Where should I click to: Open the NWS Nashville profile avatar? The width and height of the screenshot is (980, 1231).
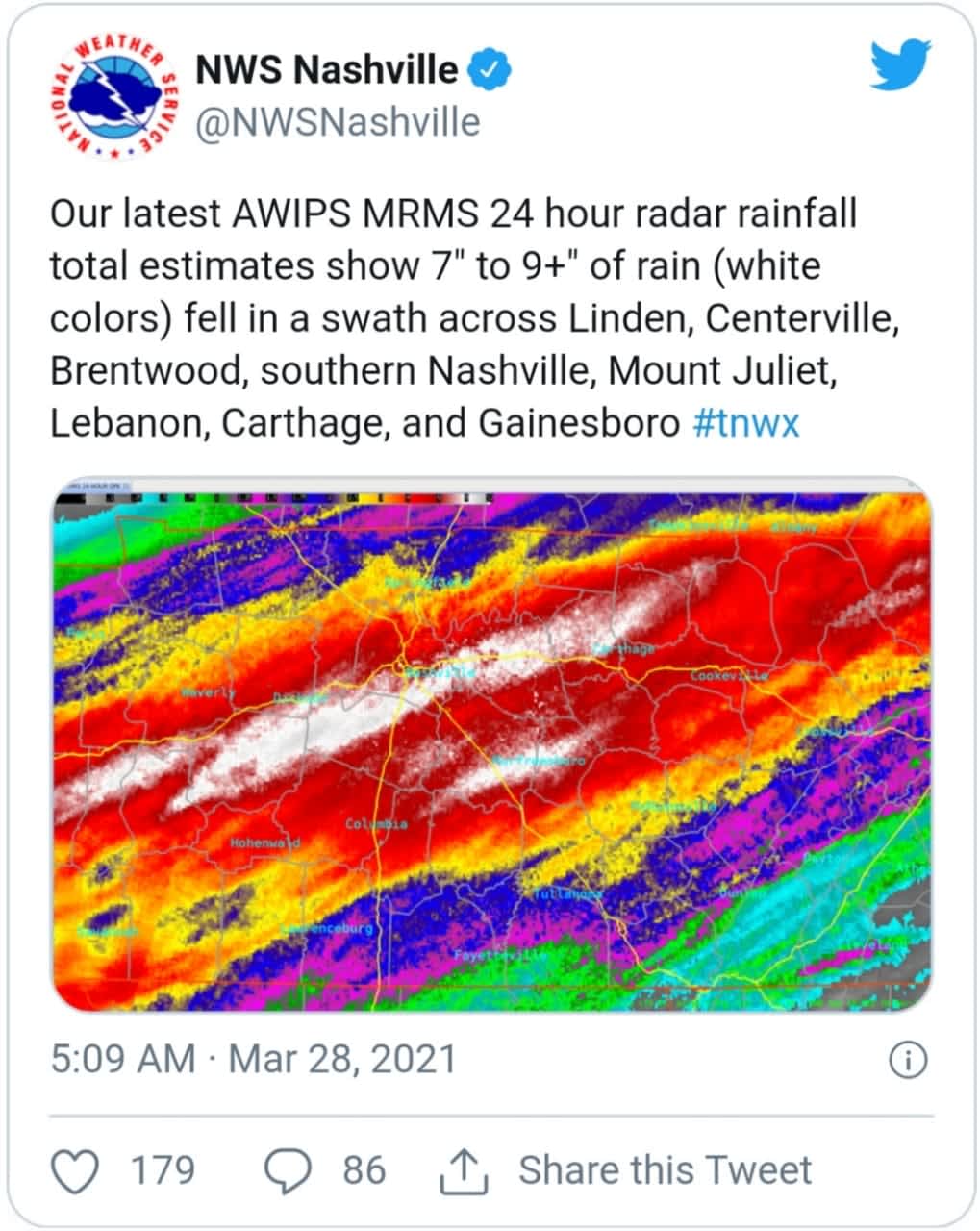point(115,97)
